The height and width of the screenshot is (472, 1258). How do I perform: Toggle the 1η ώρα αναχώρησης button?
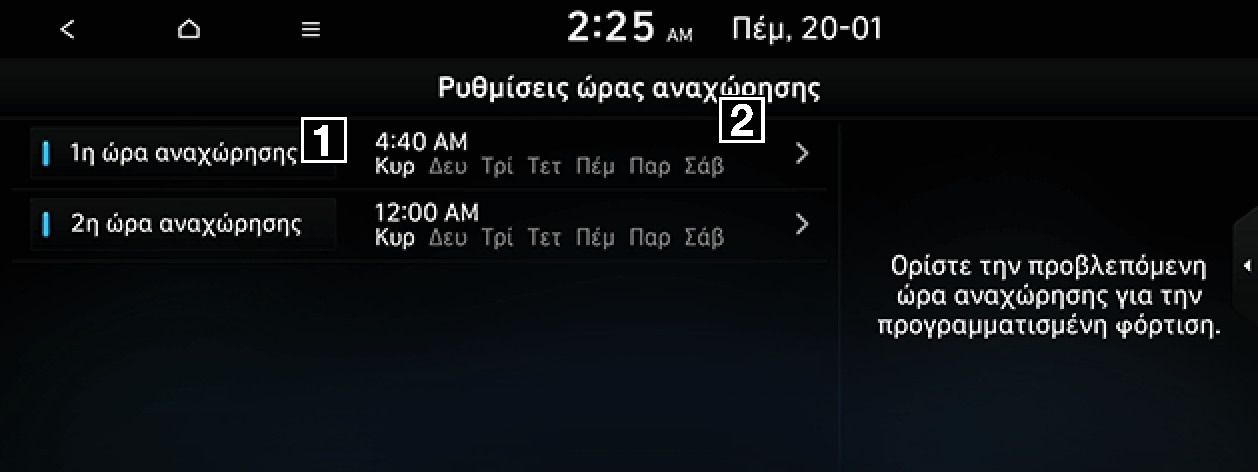pos(183,153)
